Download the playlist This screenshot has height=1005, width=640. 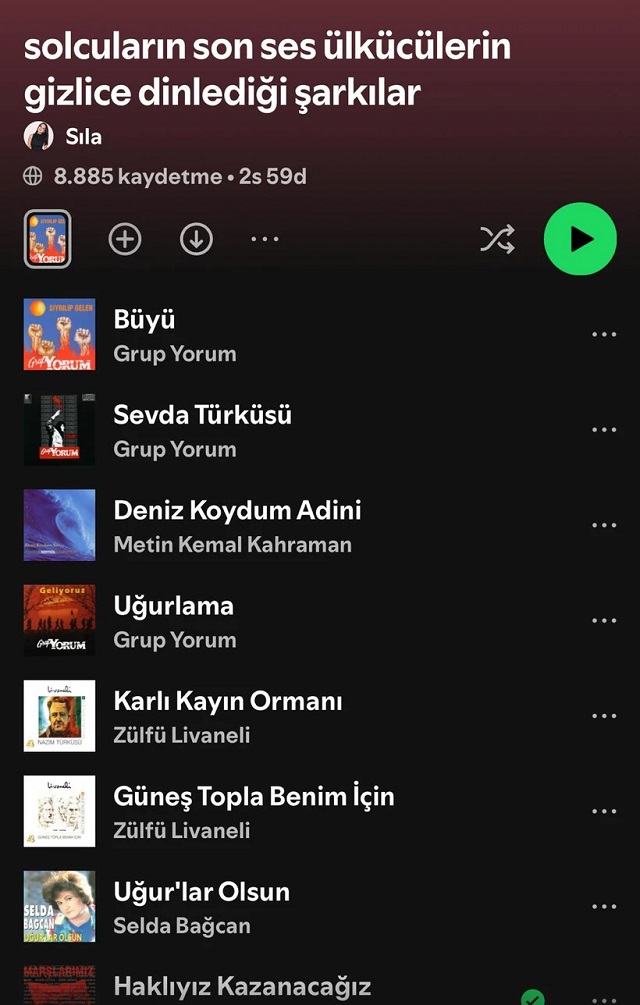click(x=196, y=239)
